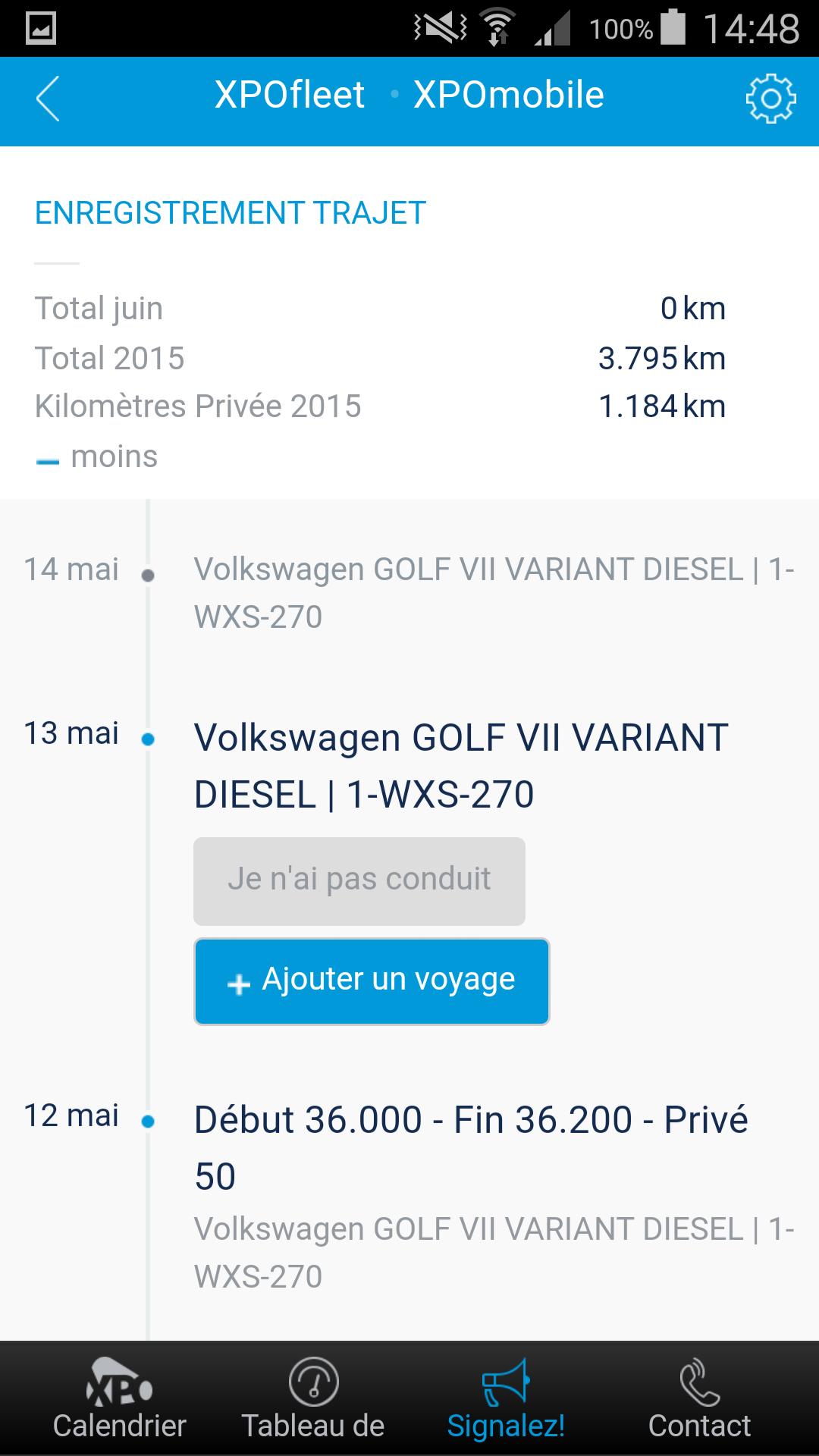Open the settings gear
819x1456 pixels.
(x=770, y=99)
